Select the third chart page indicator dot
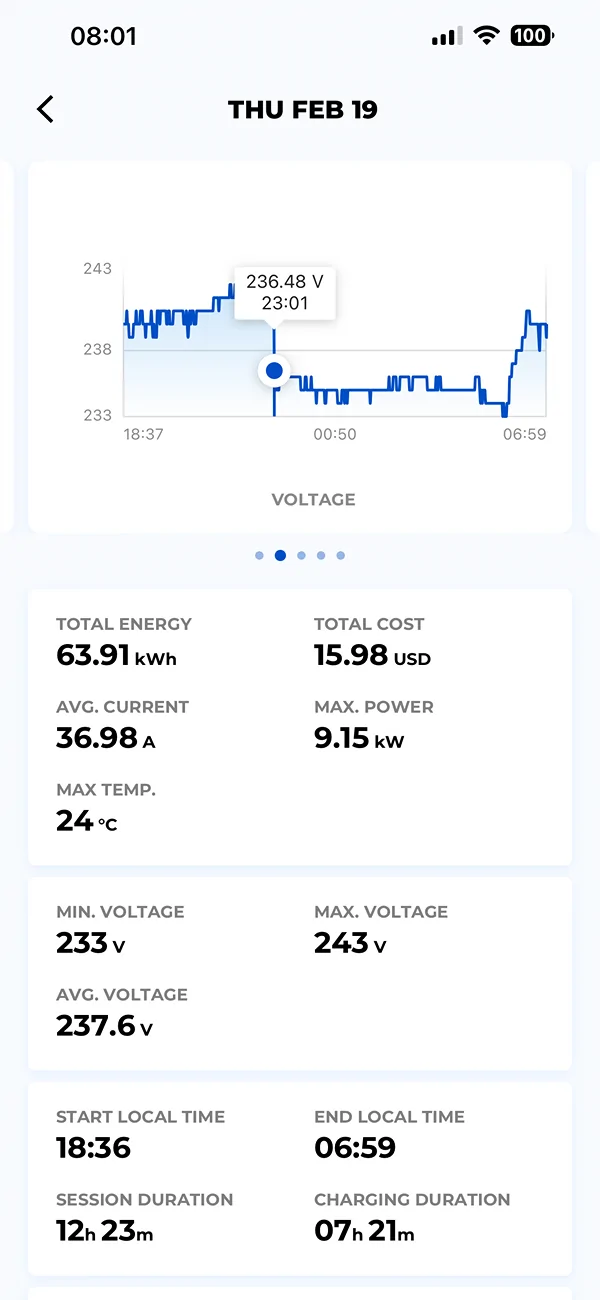 [301, 555]
